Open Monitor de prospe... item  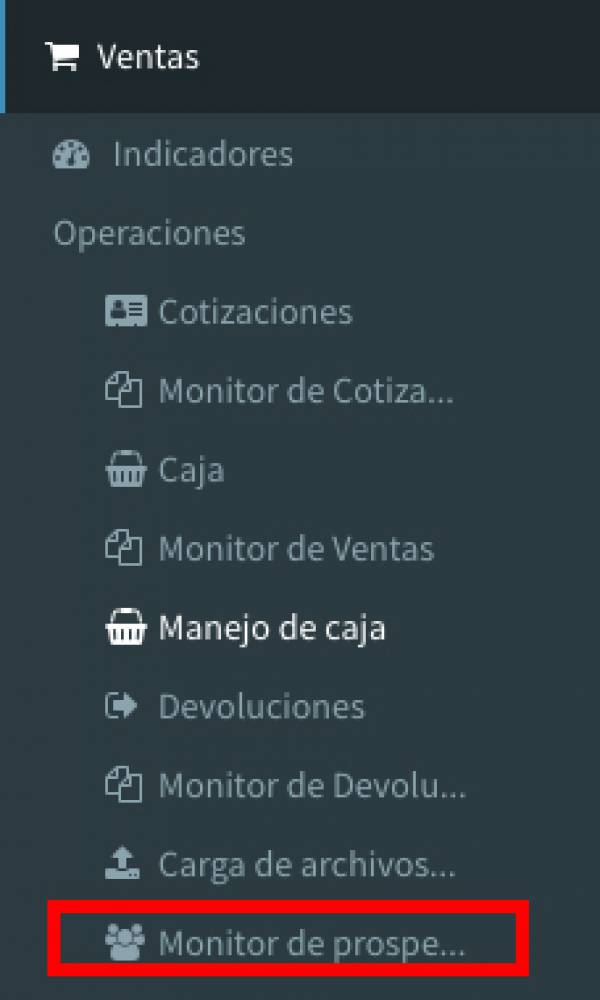pyautogui.click(x=302, y=942)
